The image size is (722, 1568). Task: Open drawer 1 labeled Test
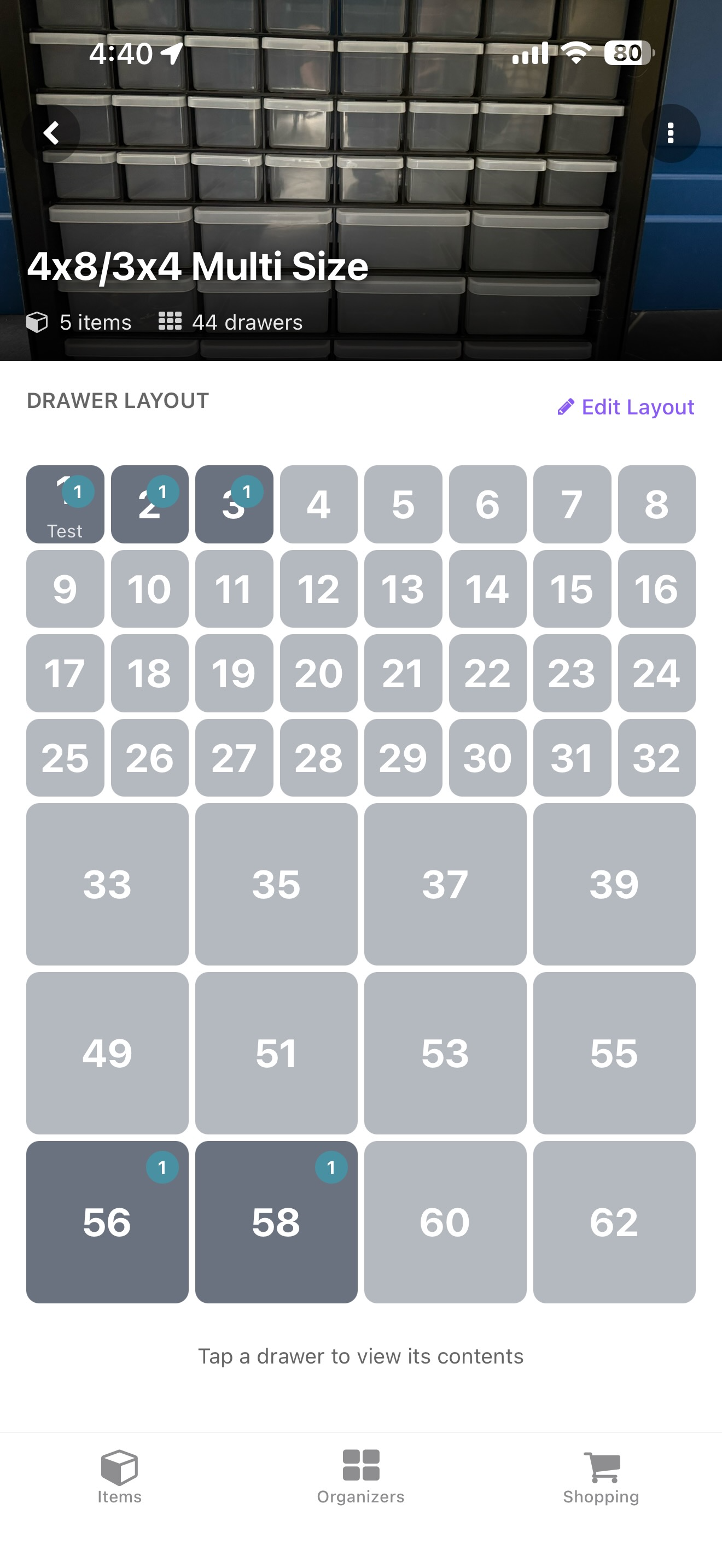coord(65,505)
